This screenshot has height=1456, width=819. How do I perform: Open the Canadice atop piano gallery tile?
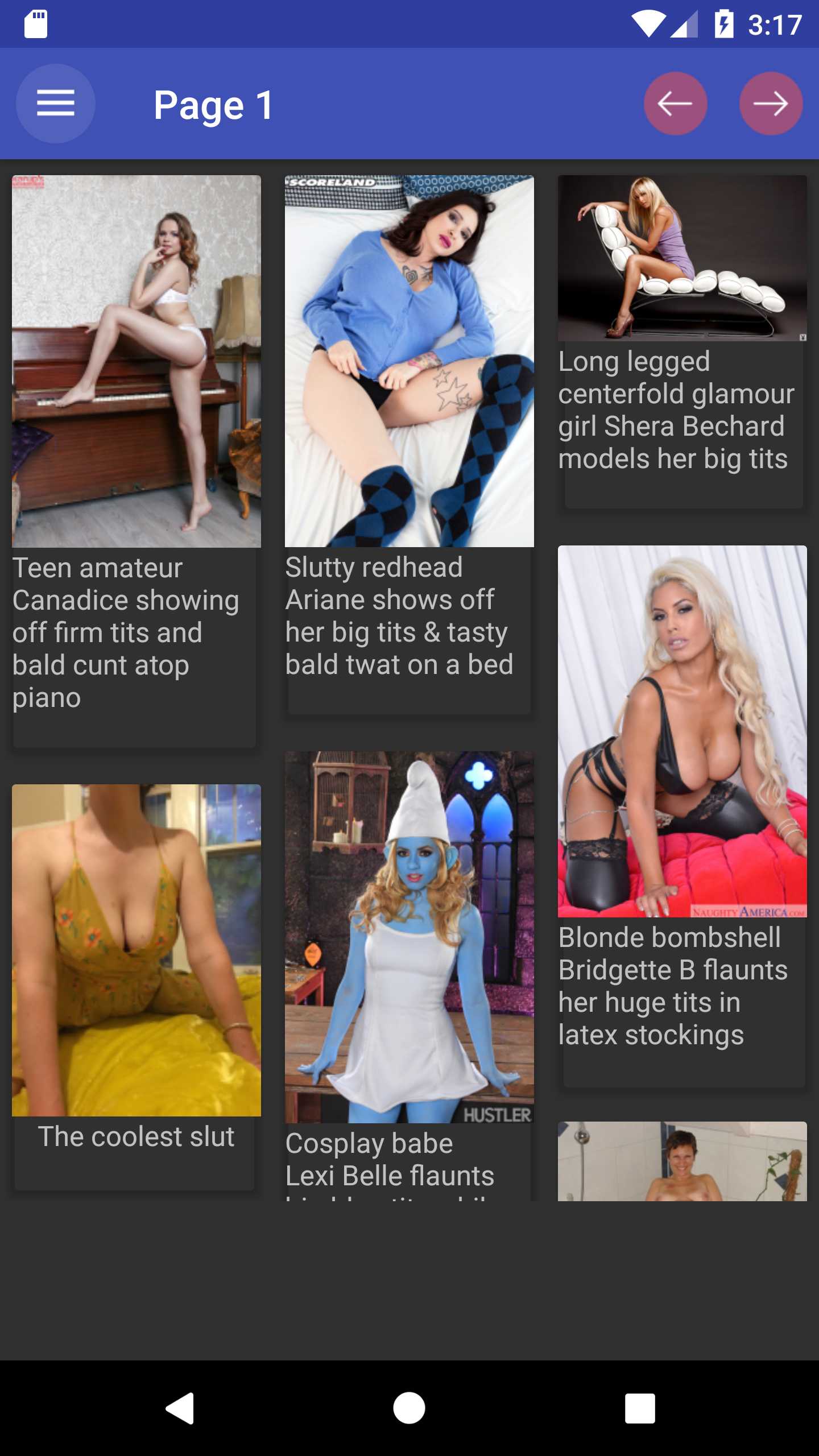[x=136, y=362]
